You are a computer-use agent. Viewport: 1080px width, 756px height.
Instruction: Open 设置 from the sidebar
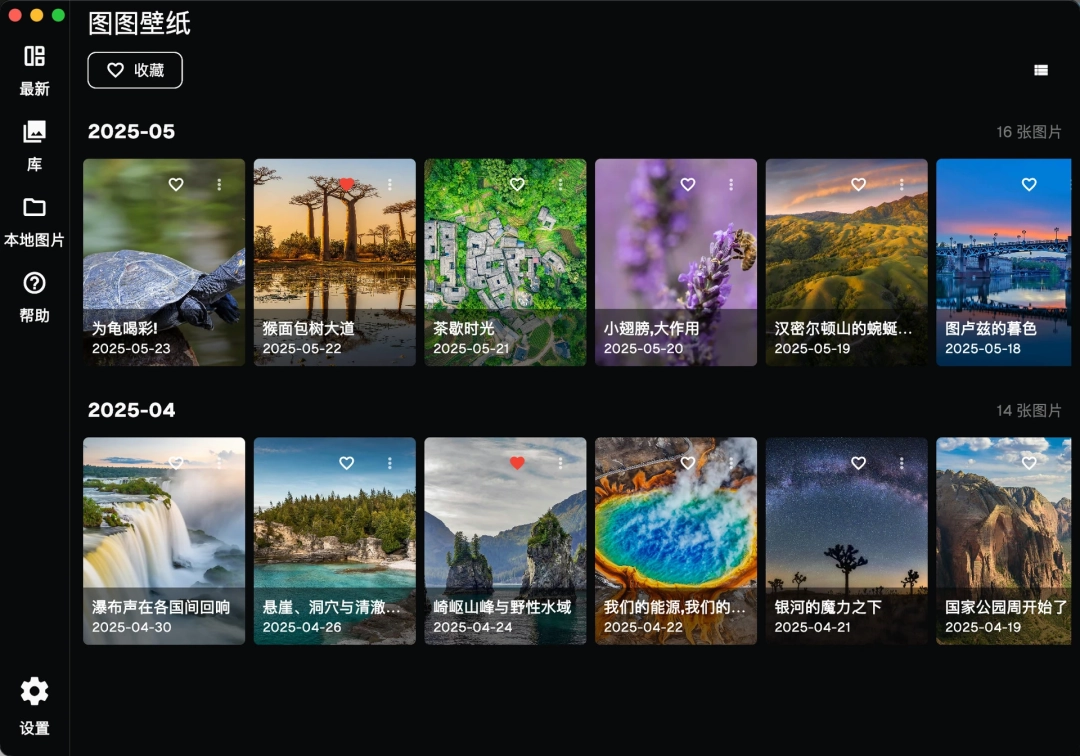(x=34, y=705)
